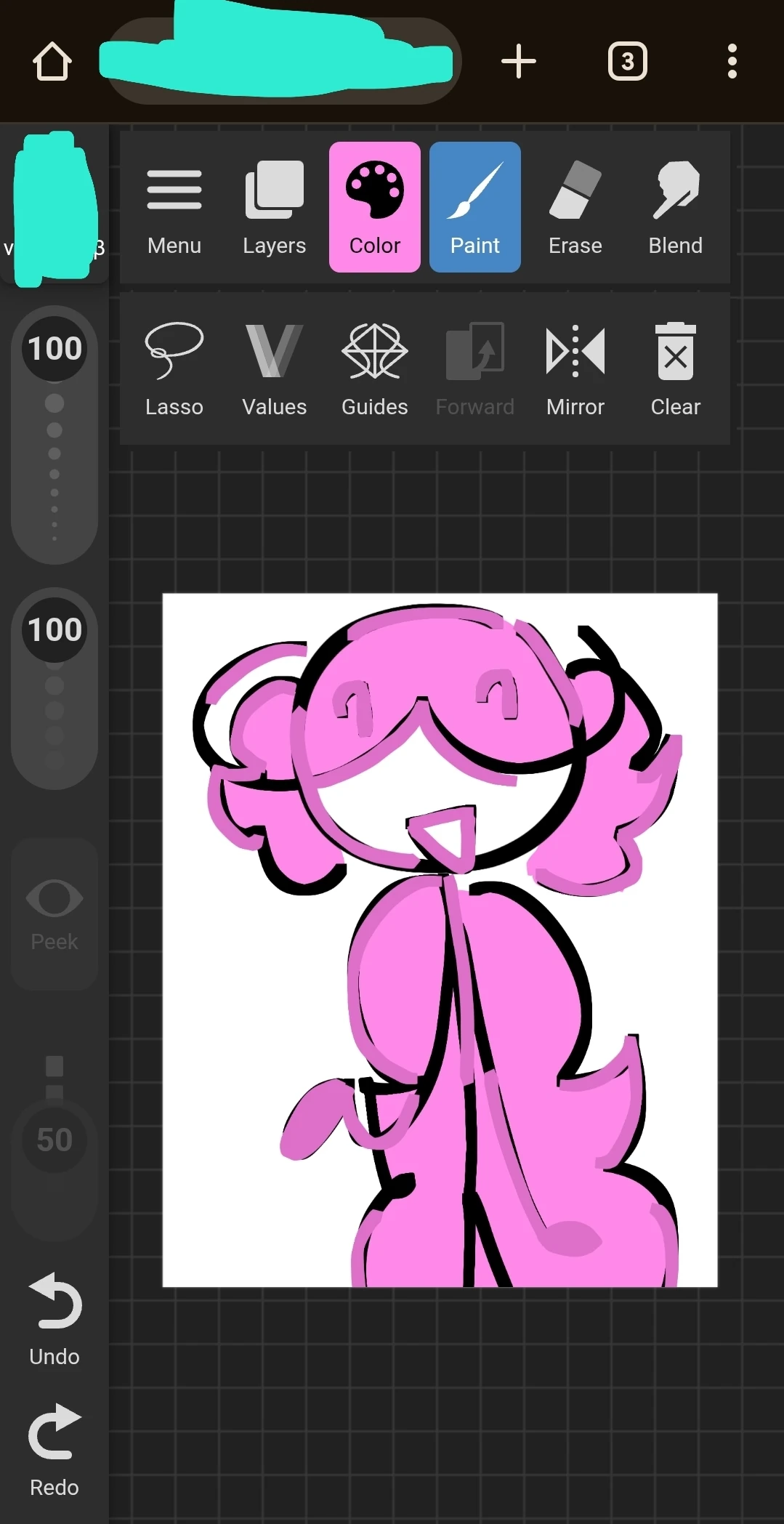Open the Menu options

coord(174,207)
